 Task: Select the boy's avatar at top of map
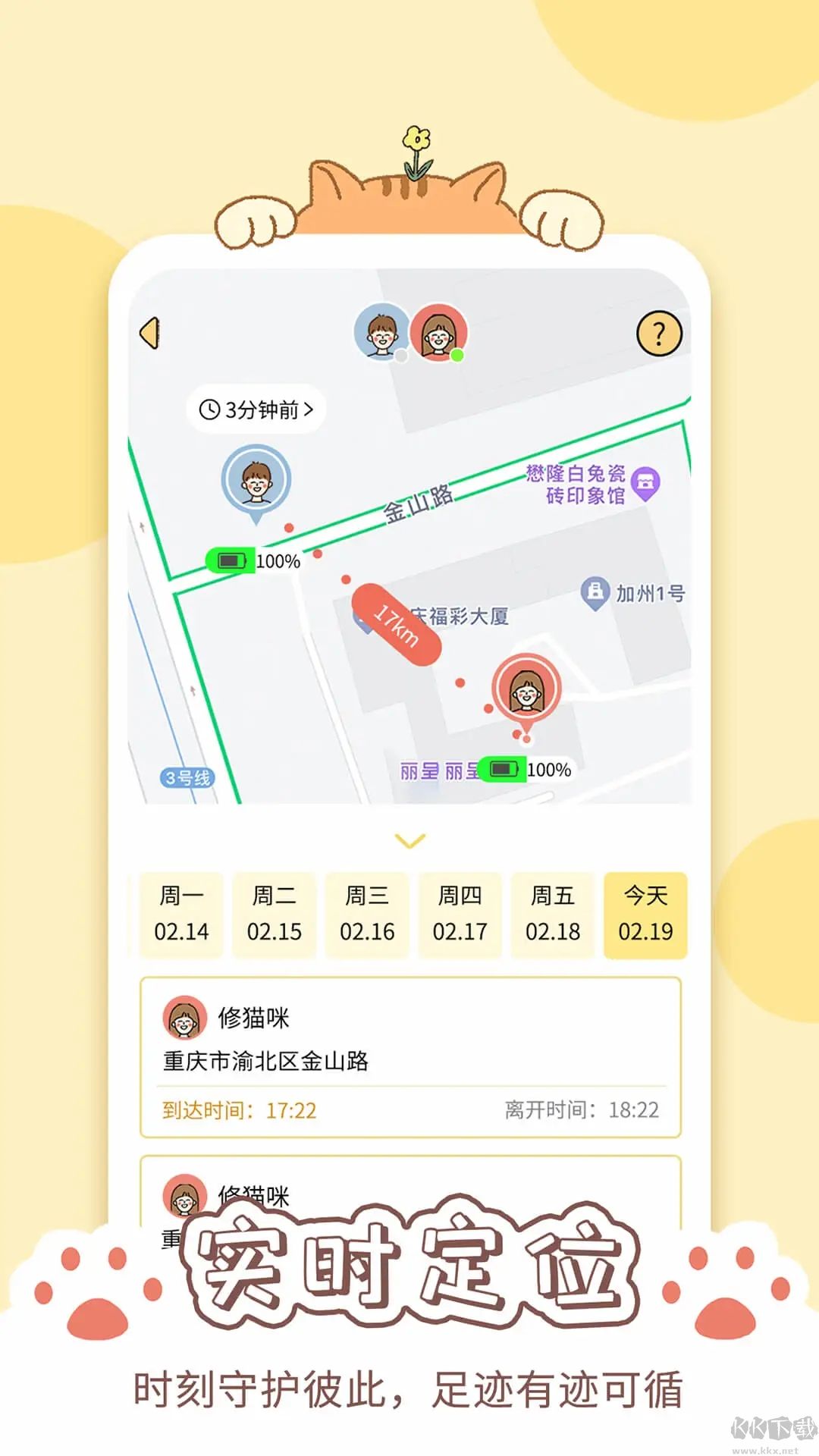coord(381,331)
